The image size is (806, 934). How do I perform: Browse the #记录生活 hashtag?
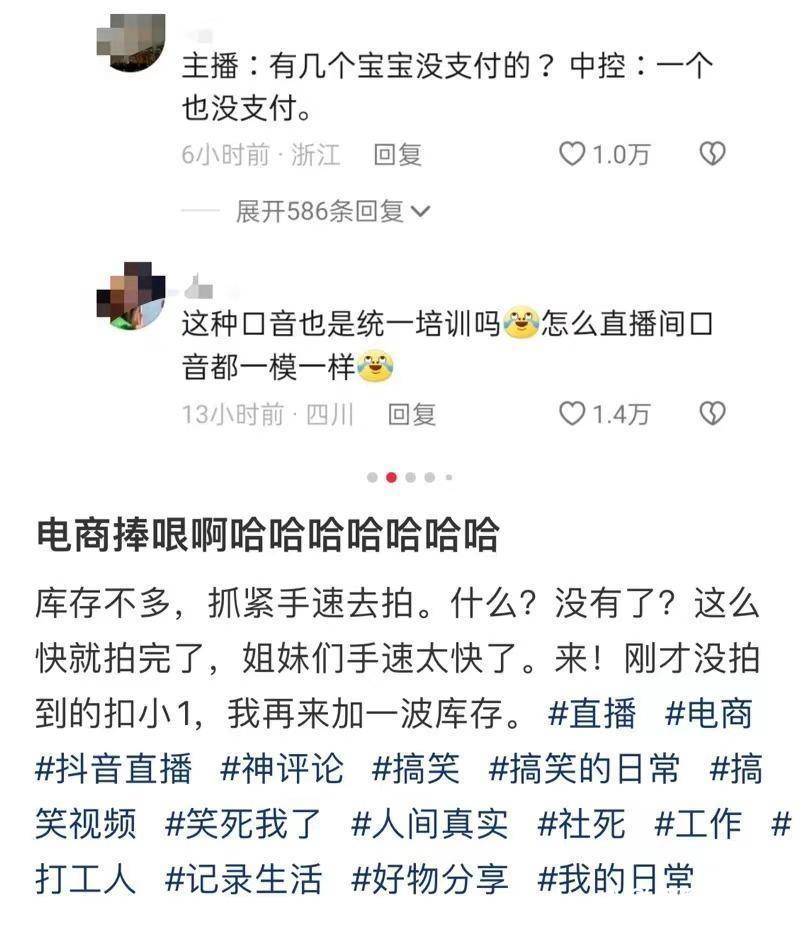click(243, 879)
